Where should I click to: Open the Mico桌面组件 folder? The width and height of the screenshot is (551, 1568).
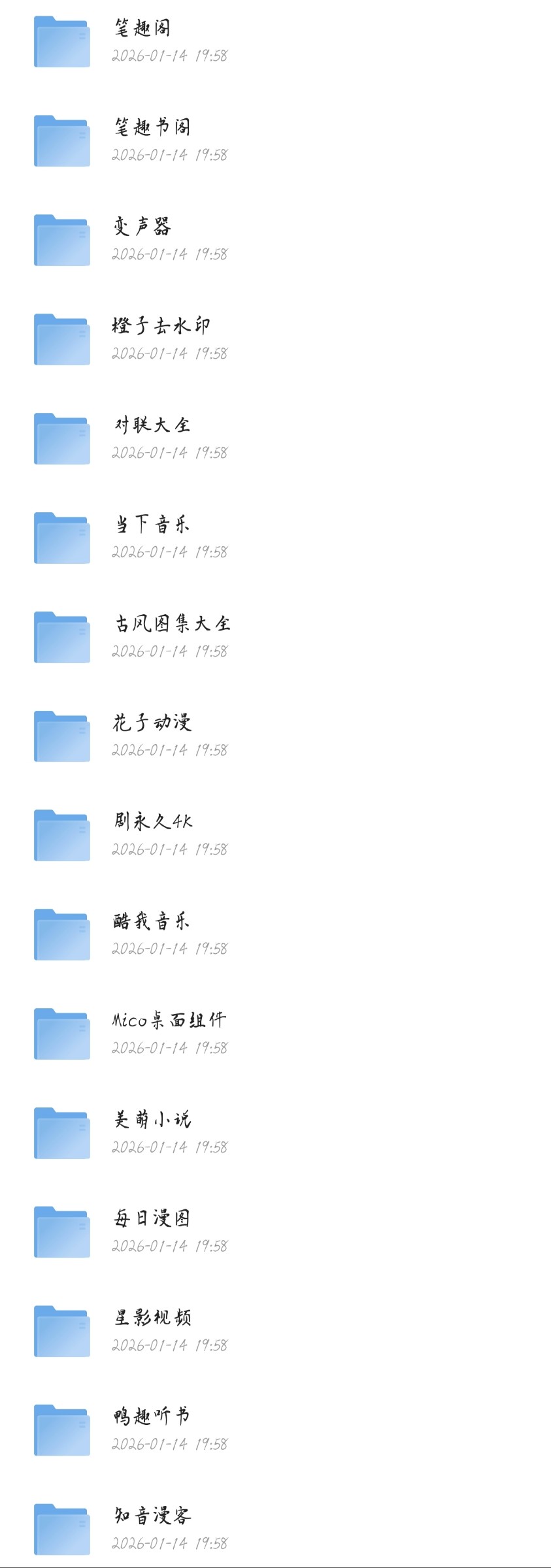click(x=169, y=1021)
